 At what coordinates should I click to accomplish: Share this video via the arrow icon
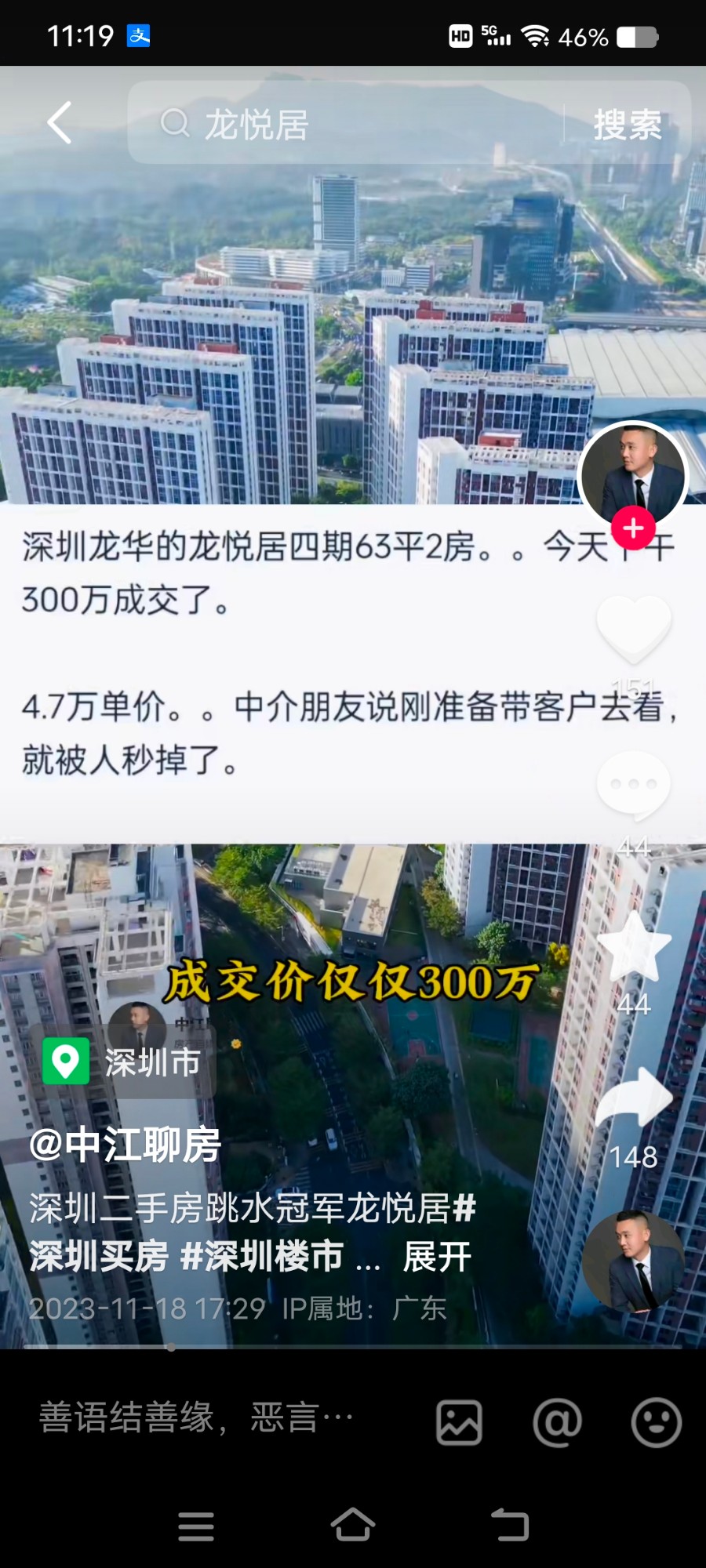click(634, 1099)
